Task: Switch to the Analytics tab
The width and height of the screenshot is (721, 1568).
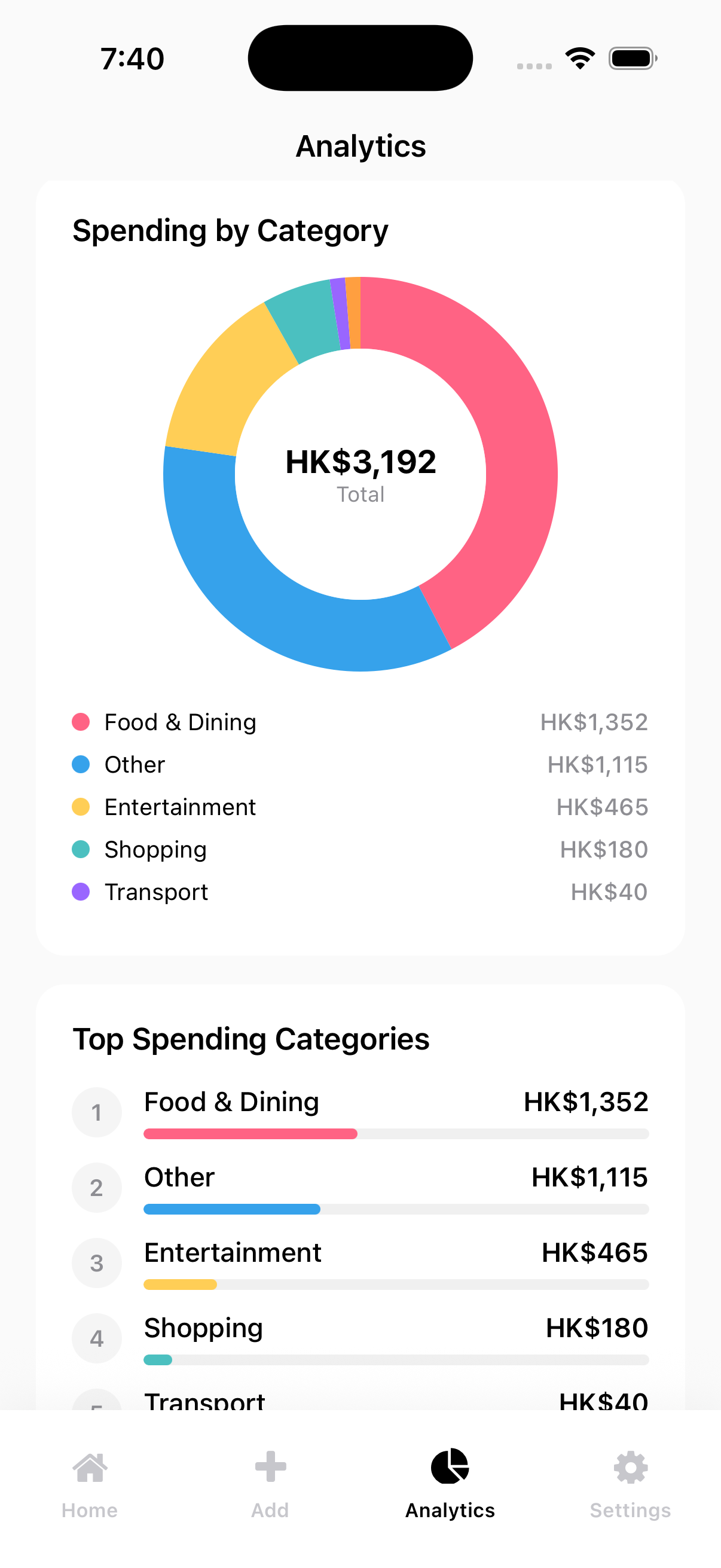Action: [x=450, y=1485]
